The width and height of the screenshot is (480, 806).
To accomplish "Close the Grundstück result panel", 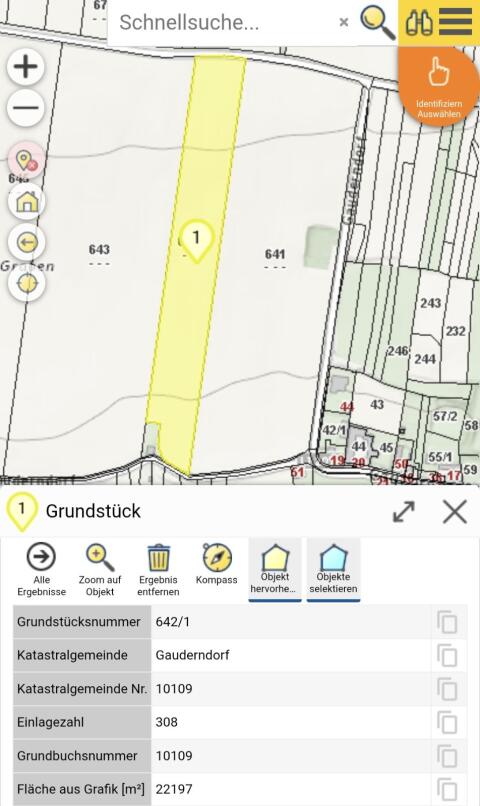I will pyautogui.click(x=455, y=512).
